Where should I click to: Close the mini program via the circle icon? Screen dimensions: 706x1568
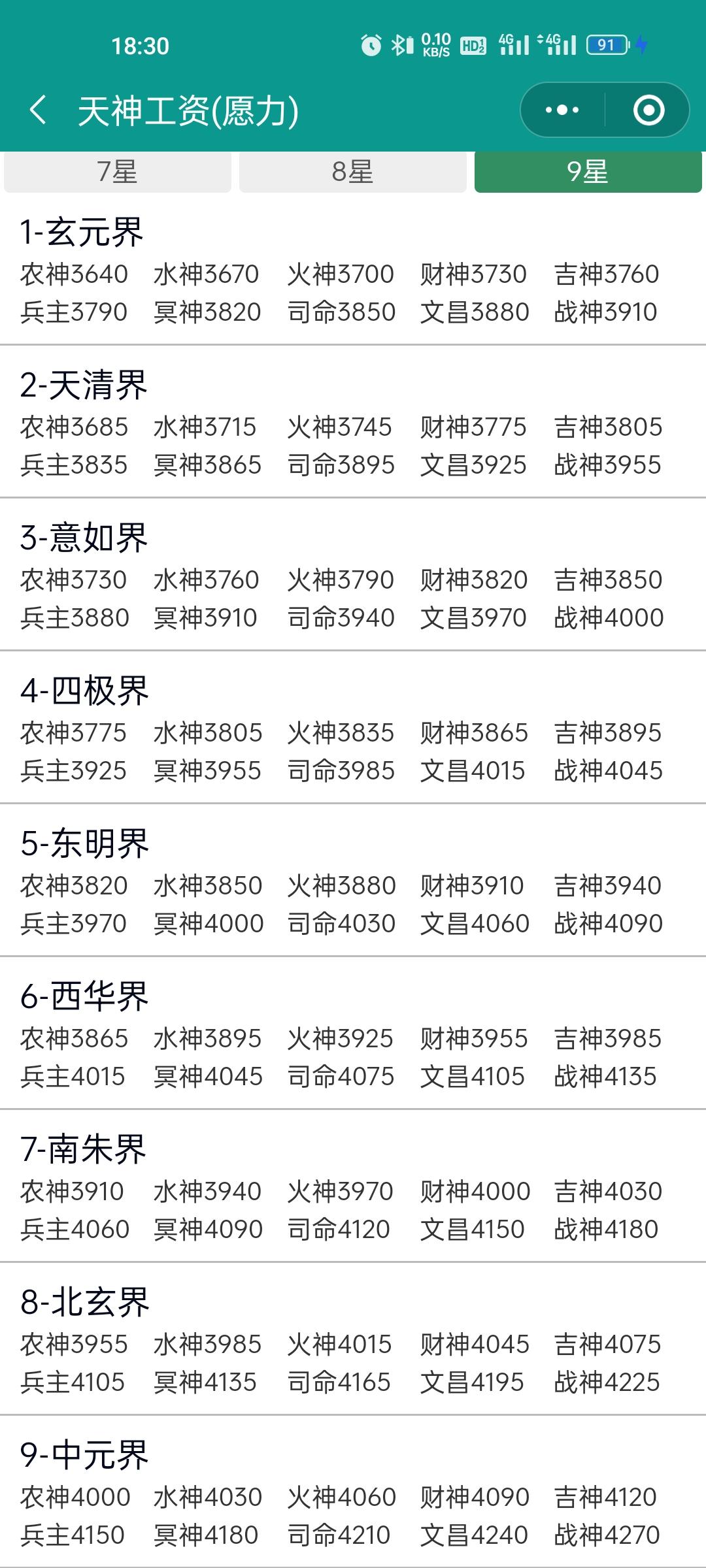click(648, 110)
